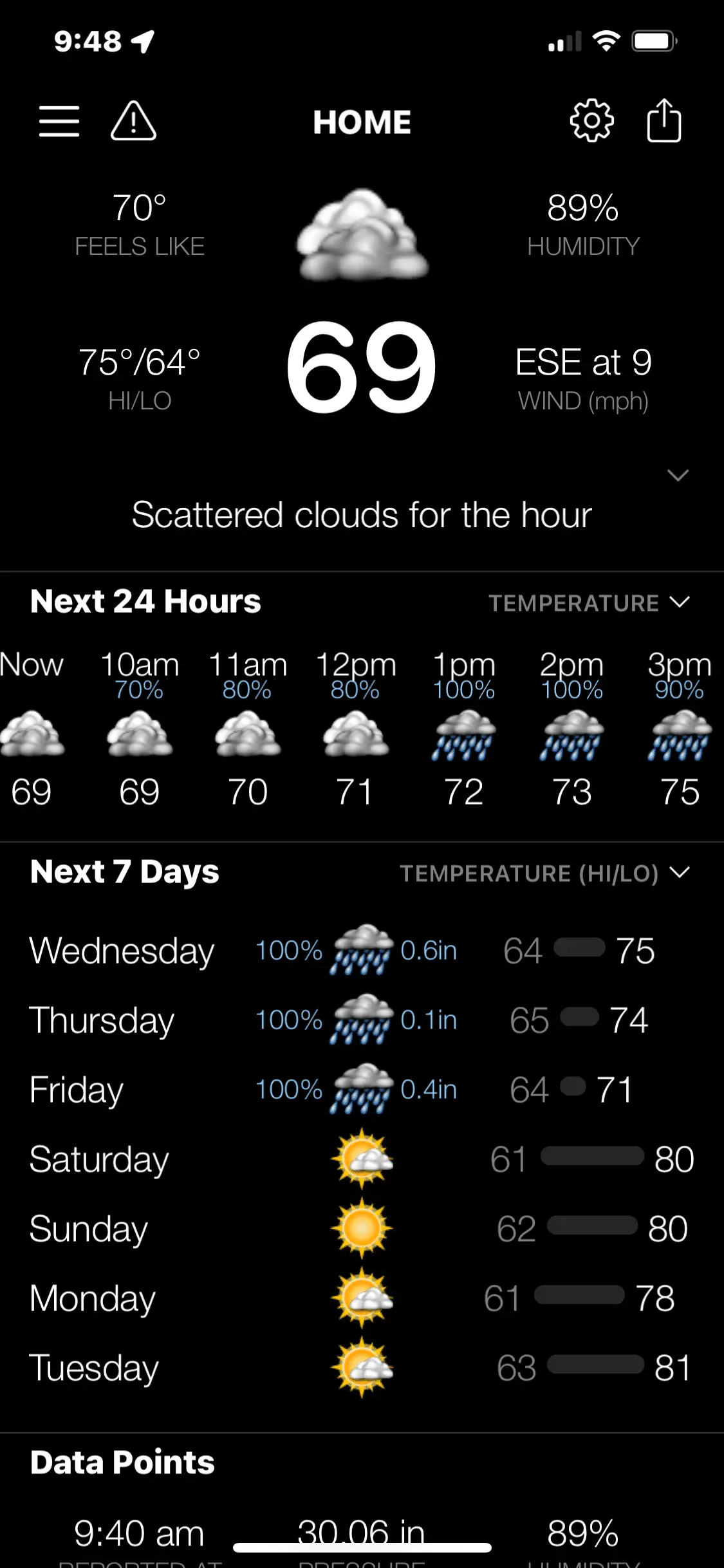Screen dimensions: 724x1568
Task: Change Next 24 Hours TEMPERATURE dropdown
Action: coord(589,603)
